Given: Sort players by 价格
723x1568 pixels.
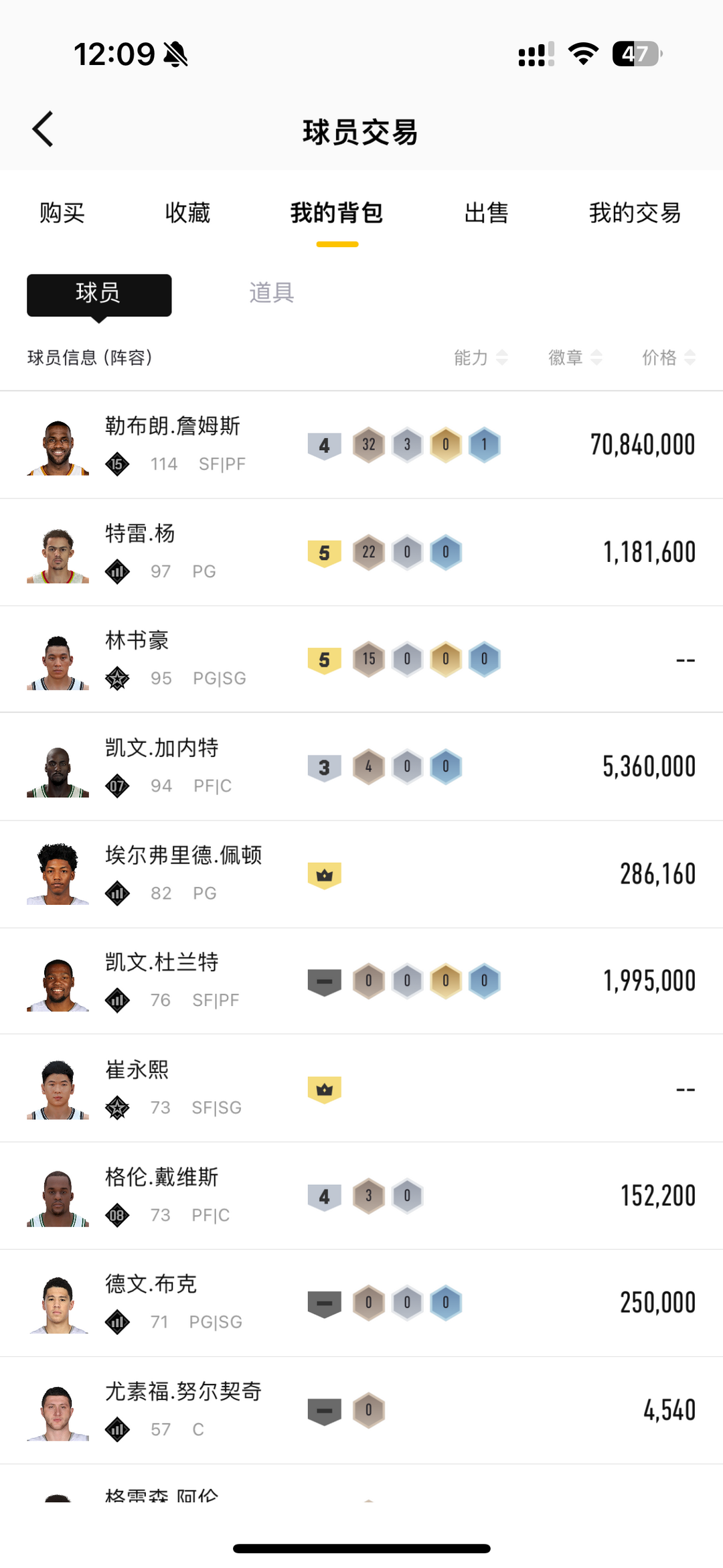Looking at the screenshot, I should [x=668, y=358].
